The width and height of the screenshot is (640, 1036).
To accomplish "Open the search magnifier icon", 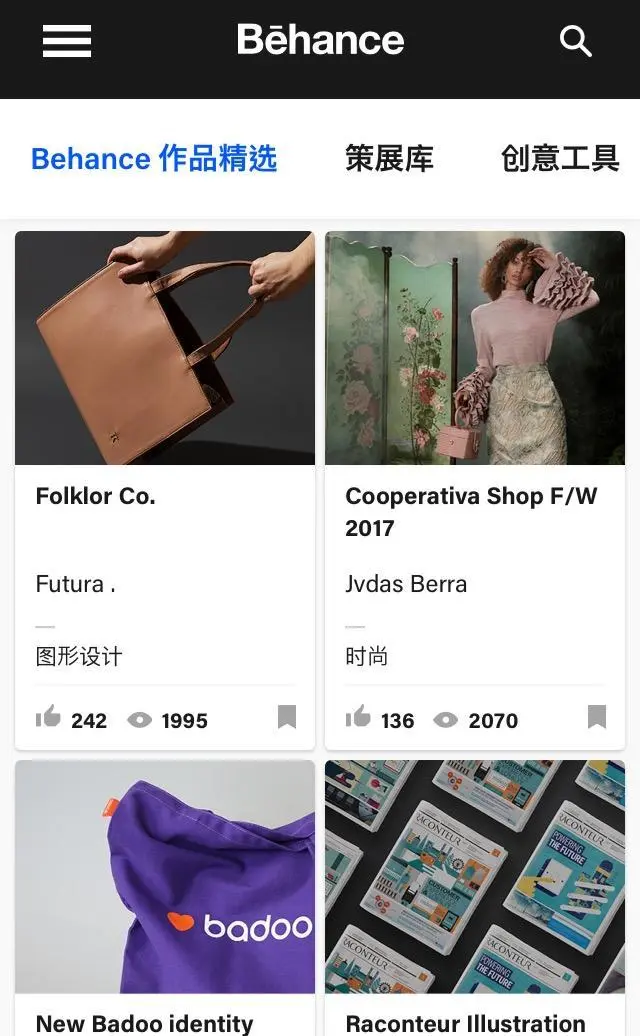I will tap(575, 41).
